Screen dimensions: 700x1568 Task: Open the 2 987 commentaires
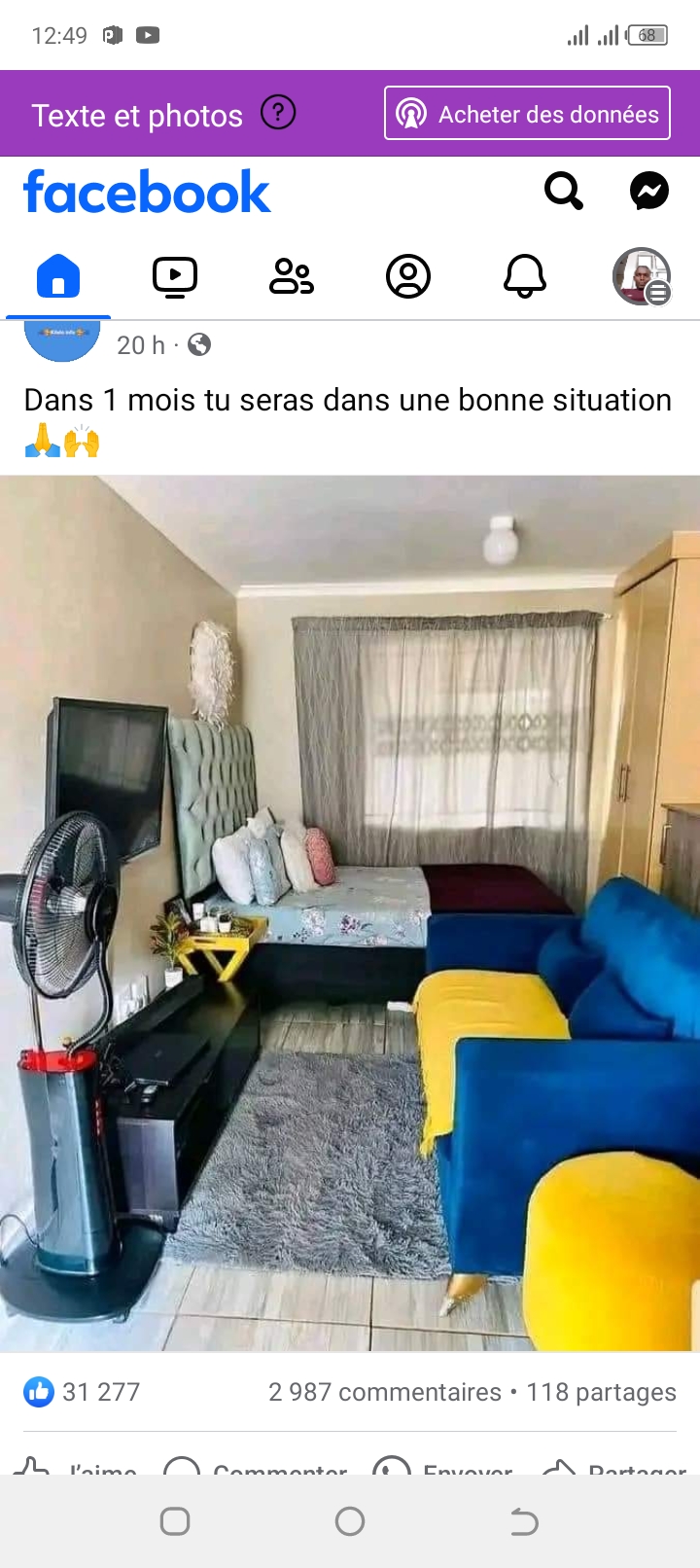tap(384, 1392)
